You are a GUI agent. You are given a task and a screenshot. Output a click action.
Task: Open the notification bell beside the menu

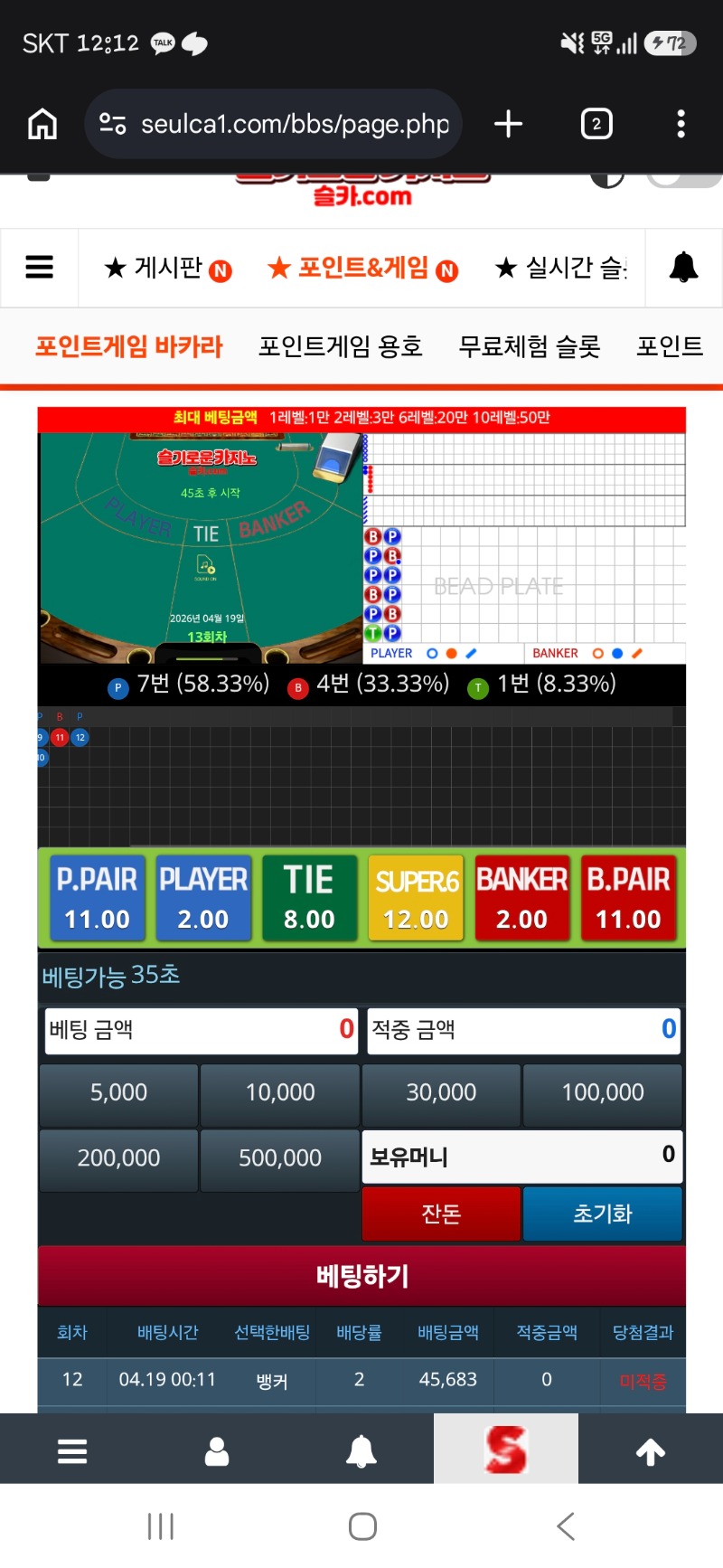(683, 268)
